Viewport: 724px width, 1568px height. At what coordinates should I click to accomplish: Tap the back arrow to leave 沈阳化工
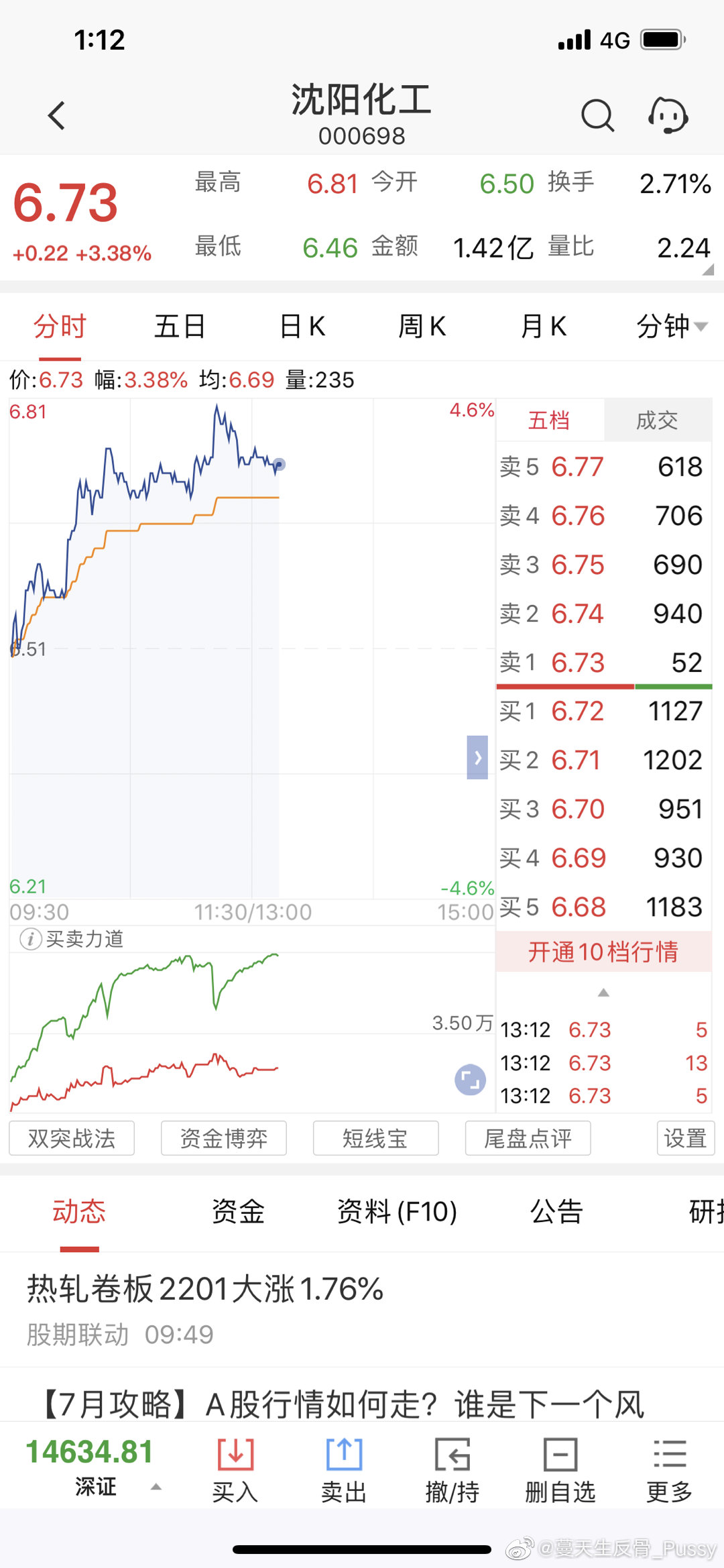click(x=56, y=114)
